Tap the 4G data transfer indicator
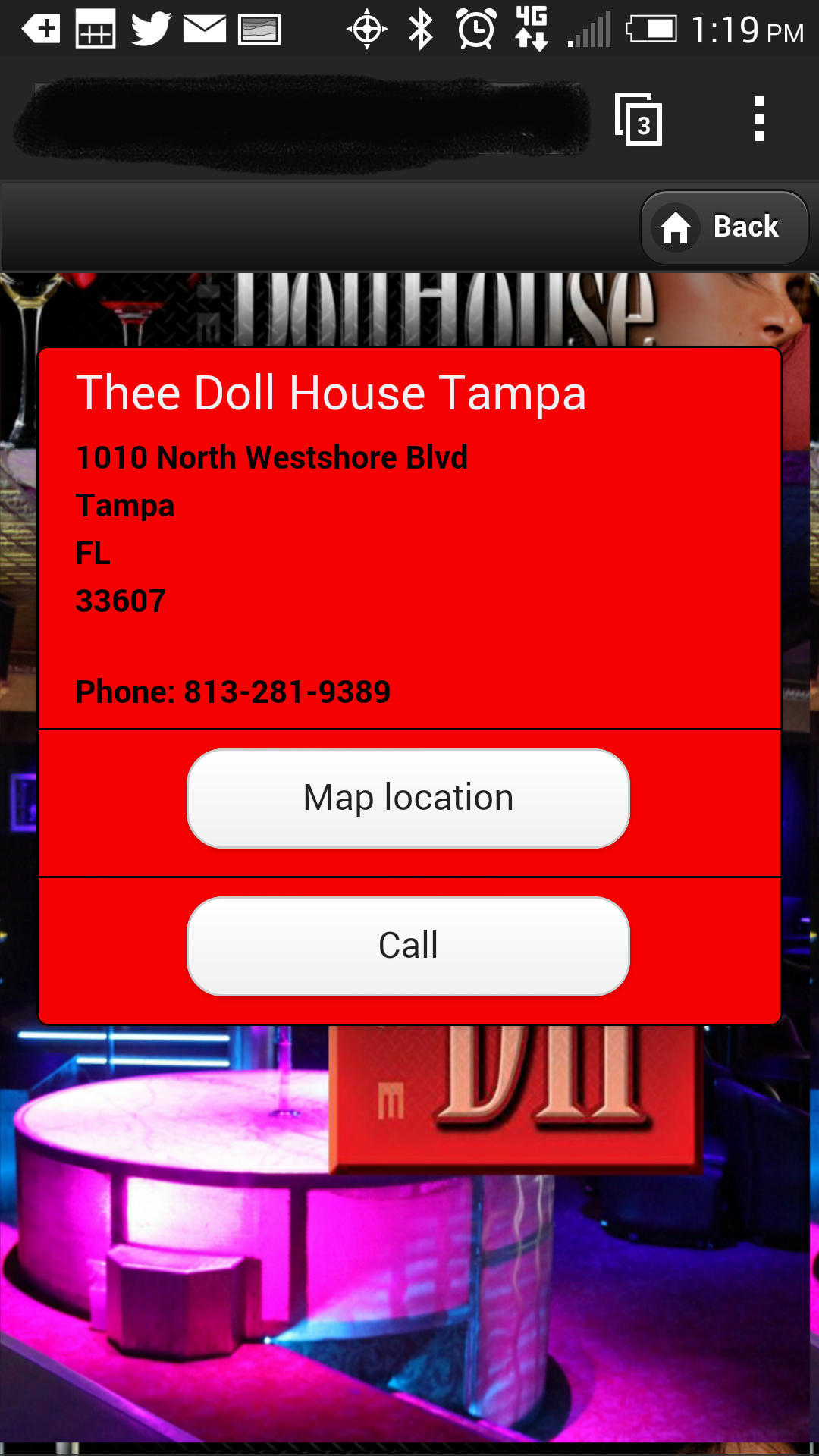Screen dimensions: 819x1456 (532, 29)
